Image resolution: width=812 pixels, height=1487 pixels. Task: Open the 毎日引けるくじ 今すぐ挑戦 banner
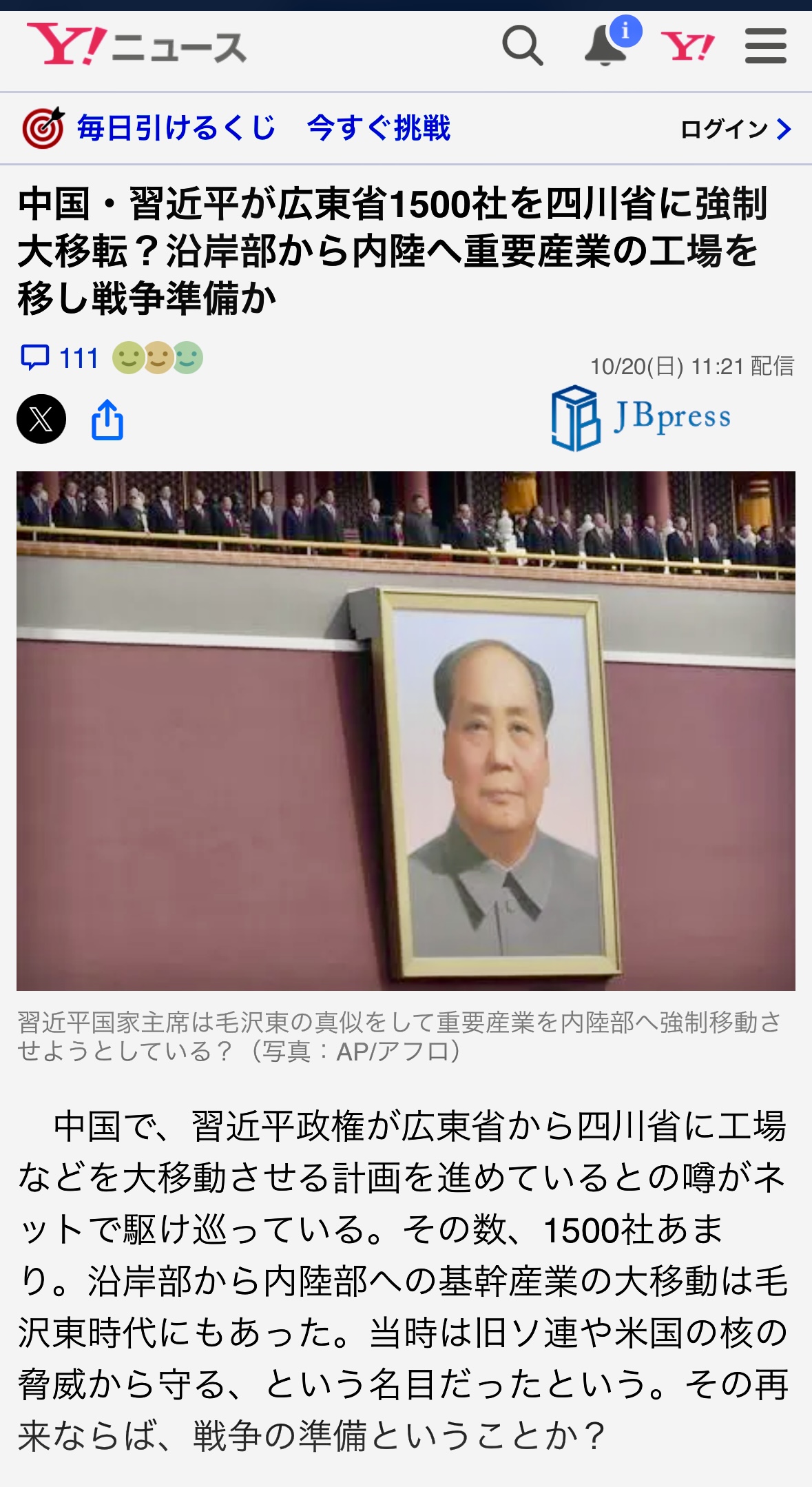[238, 128]
